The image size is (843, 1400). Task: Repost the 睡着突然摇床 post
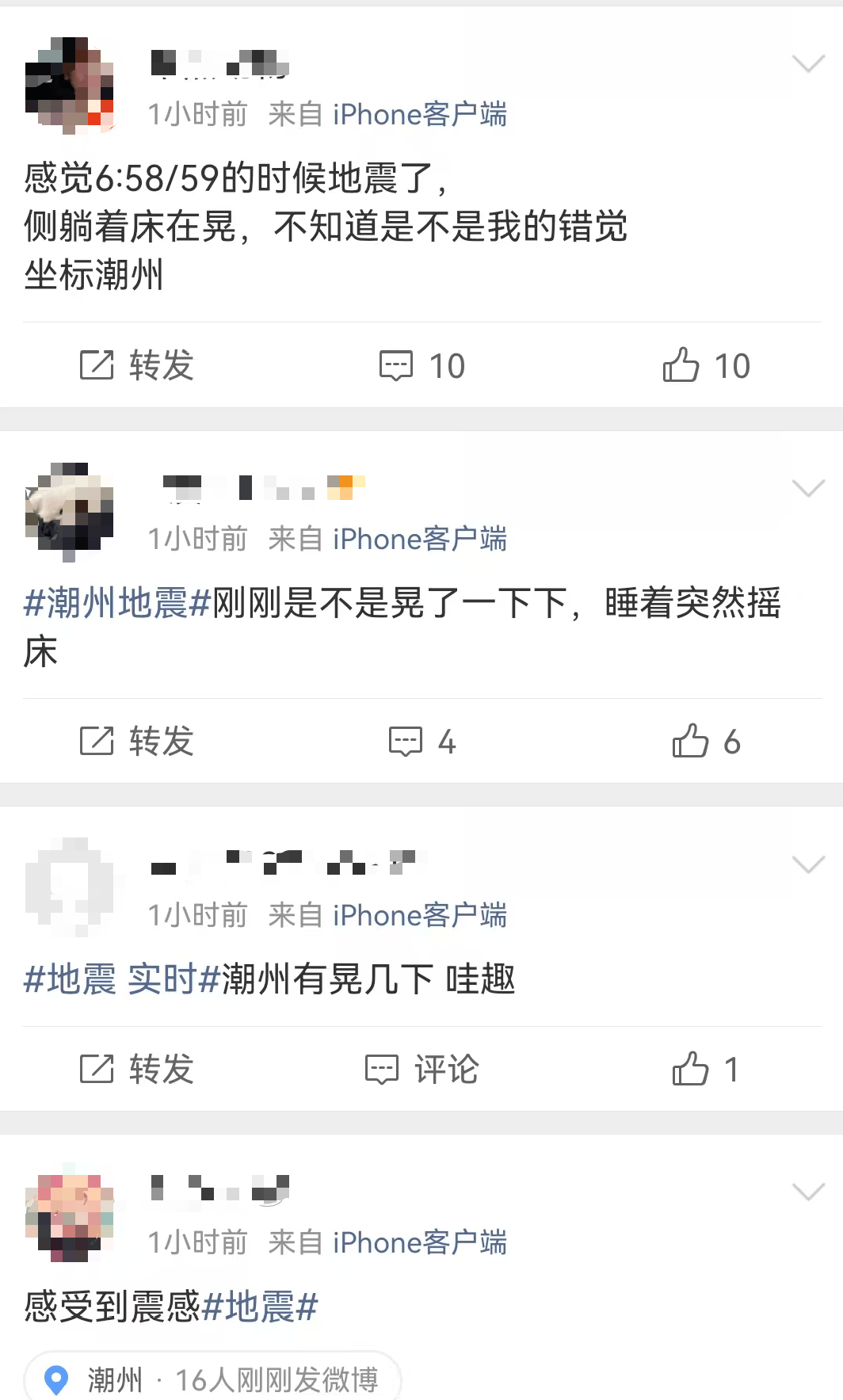(137, 742)
